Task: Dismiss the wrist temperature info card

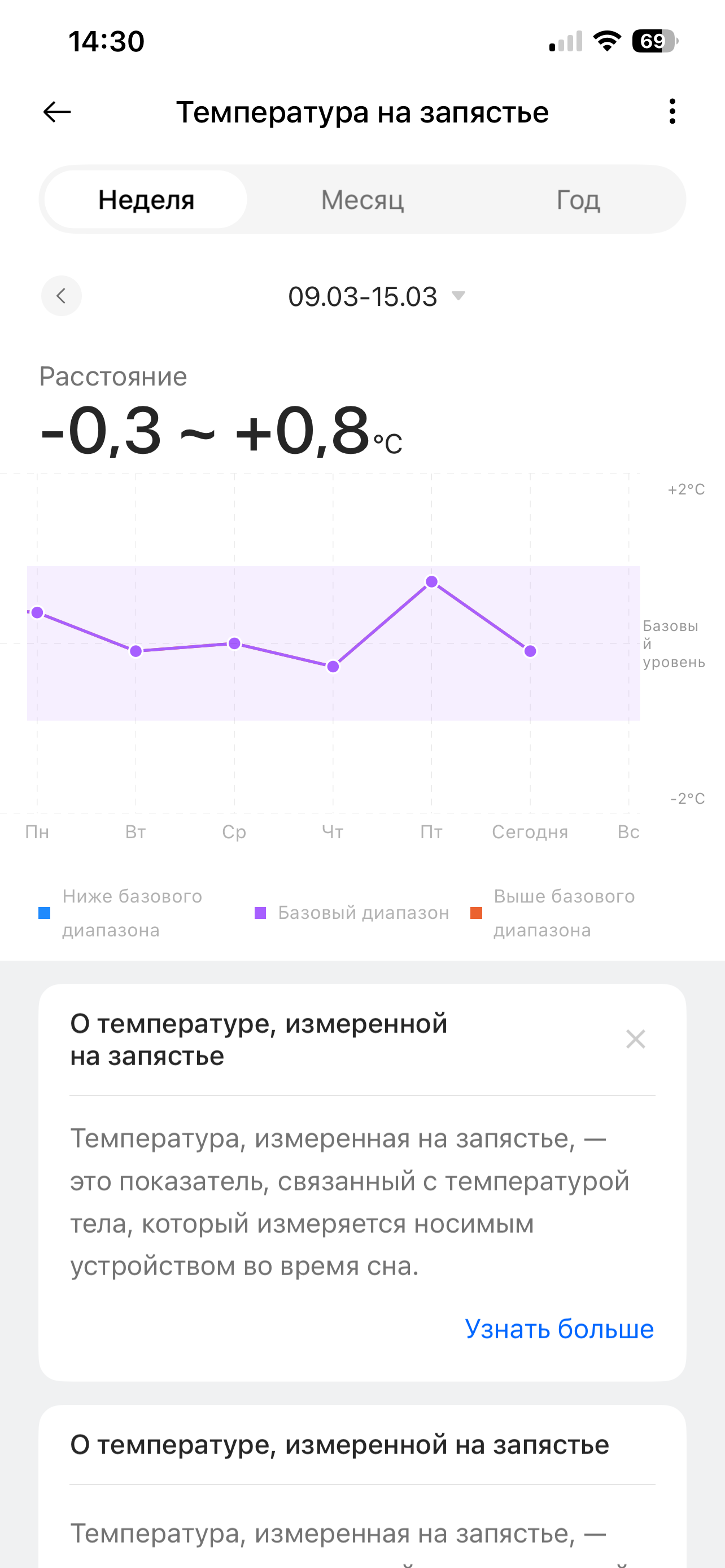Action: coord(635,1039)
